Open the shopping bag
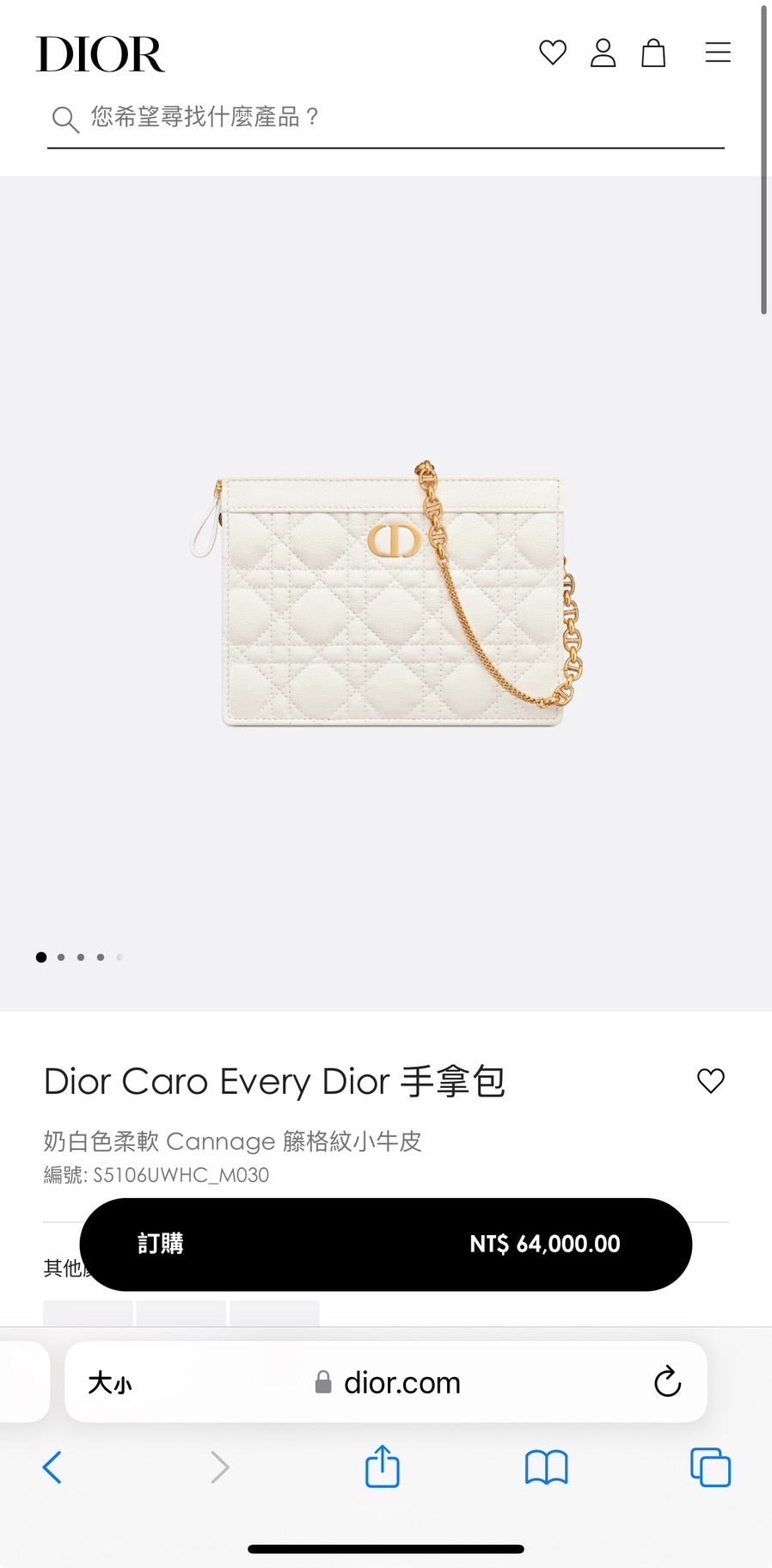Image resolution: width=772 pixels, height=1568 pixels. (653, 52)
